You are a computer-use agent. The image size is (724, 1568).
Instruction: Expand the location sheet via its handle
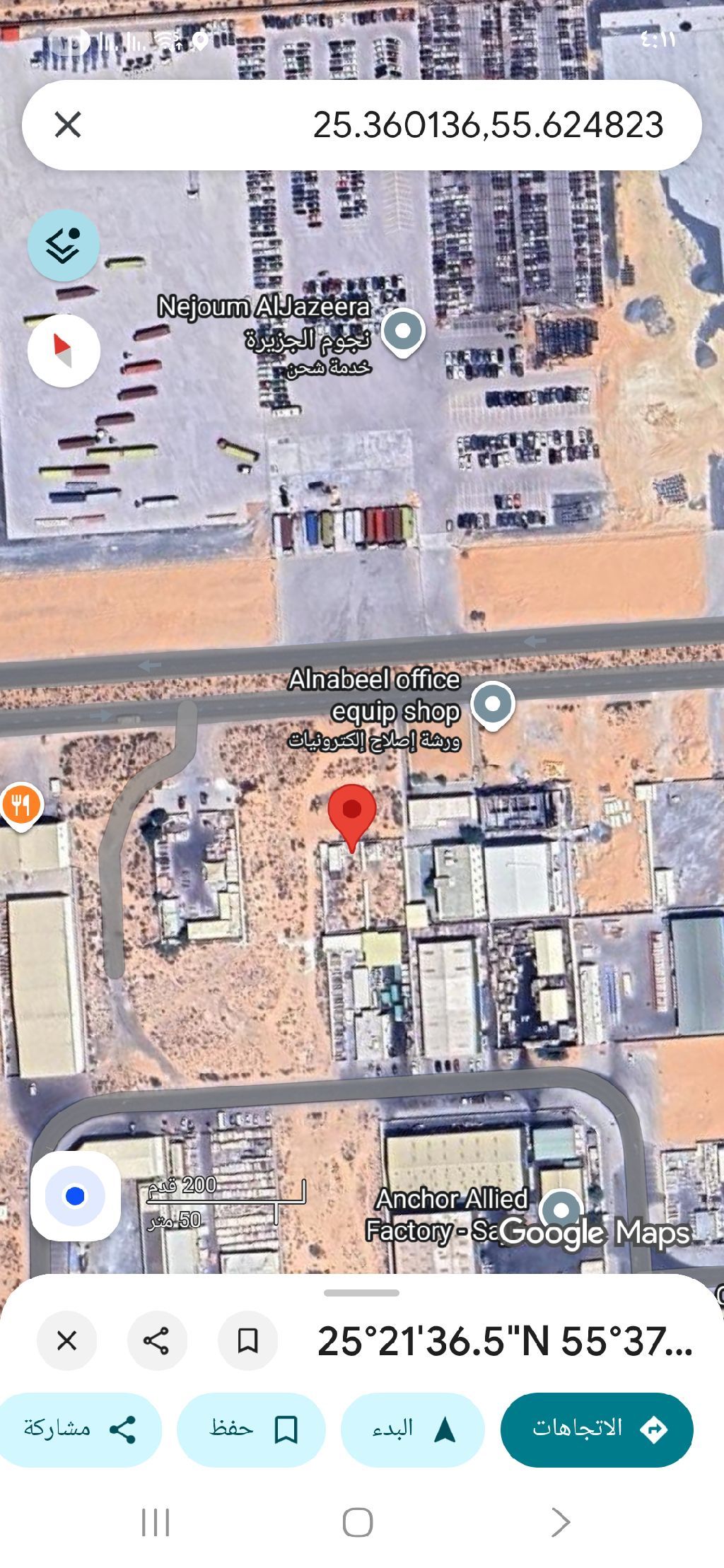361,1293
